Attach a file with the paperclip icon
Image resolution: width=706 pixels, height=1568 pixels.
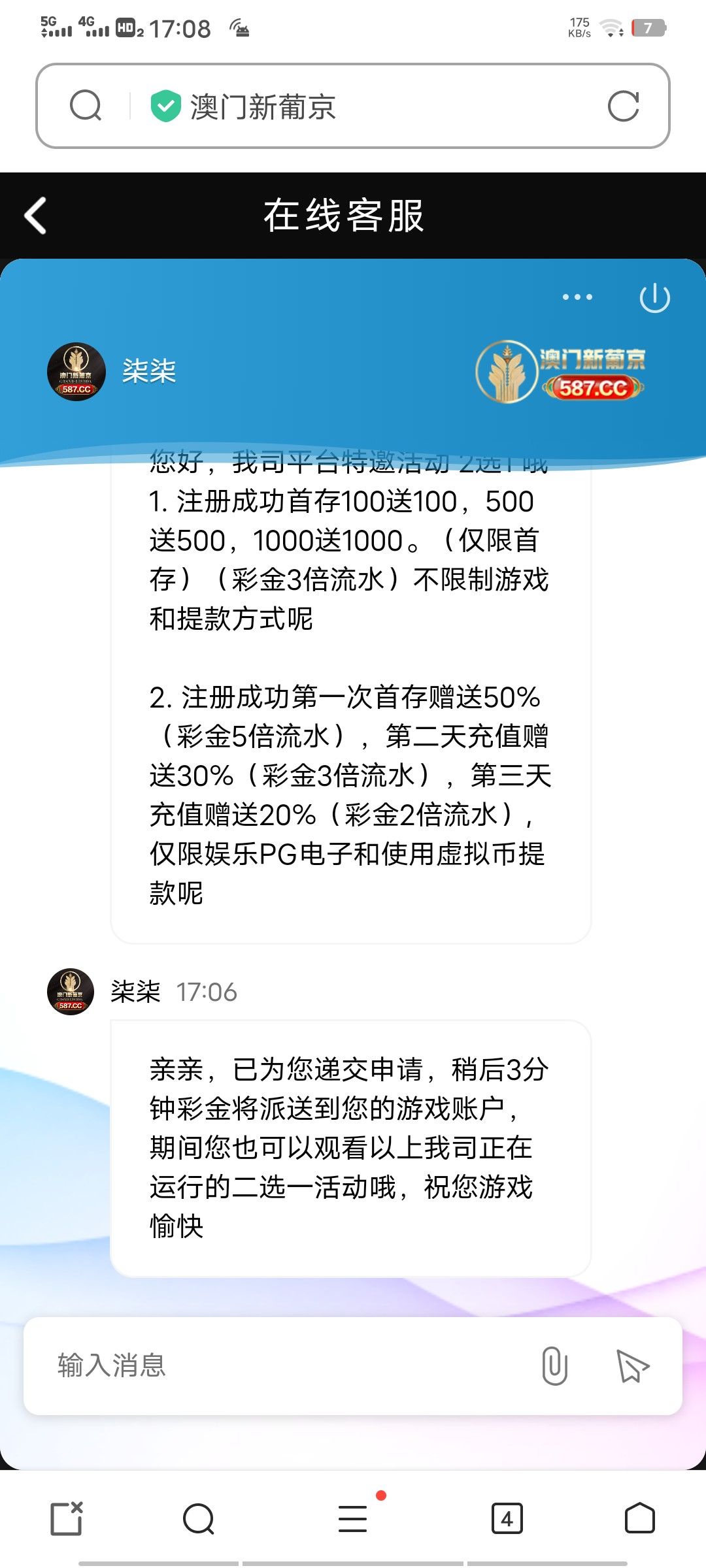tap(554, 1366)
